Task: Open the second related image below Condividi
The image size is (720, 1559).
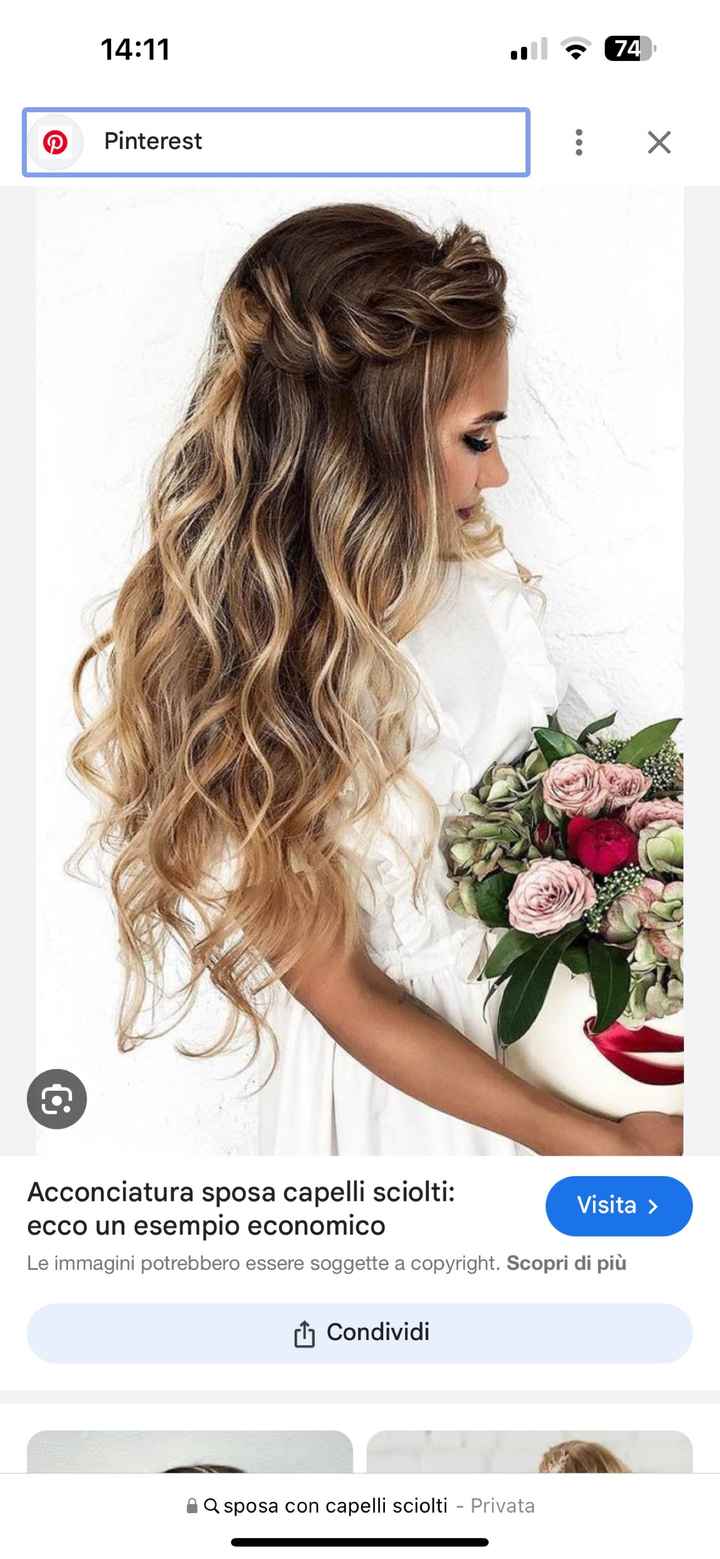Action: [x=529, y=1451]
